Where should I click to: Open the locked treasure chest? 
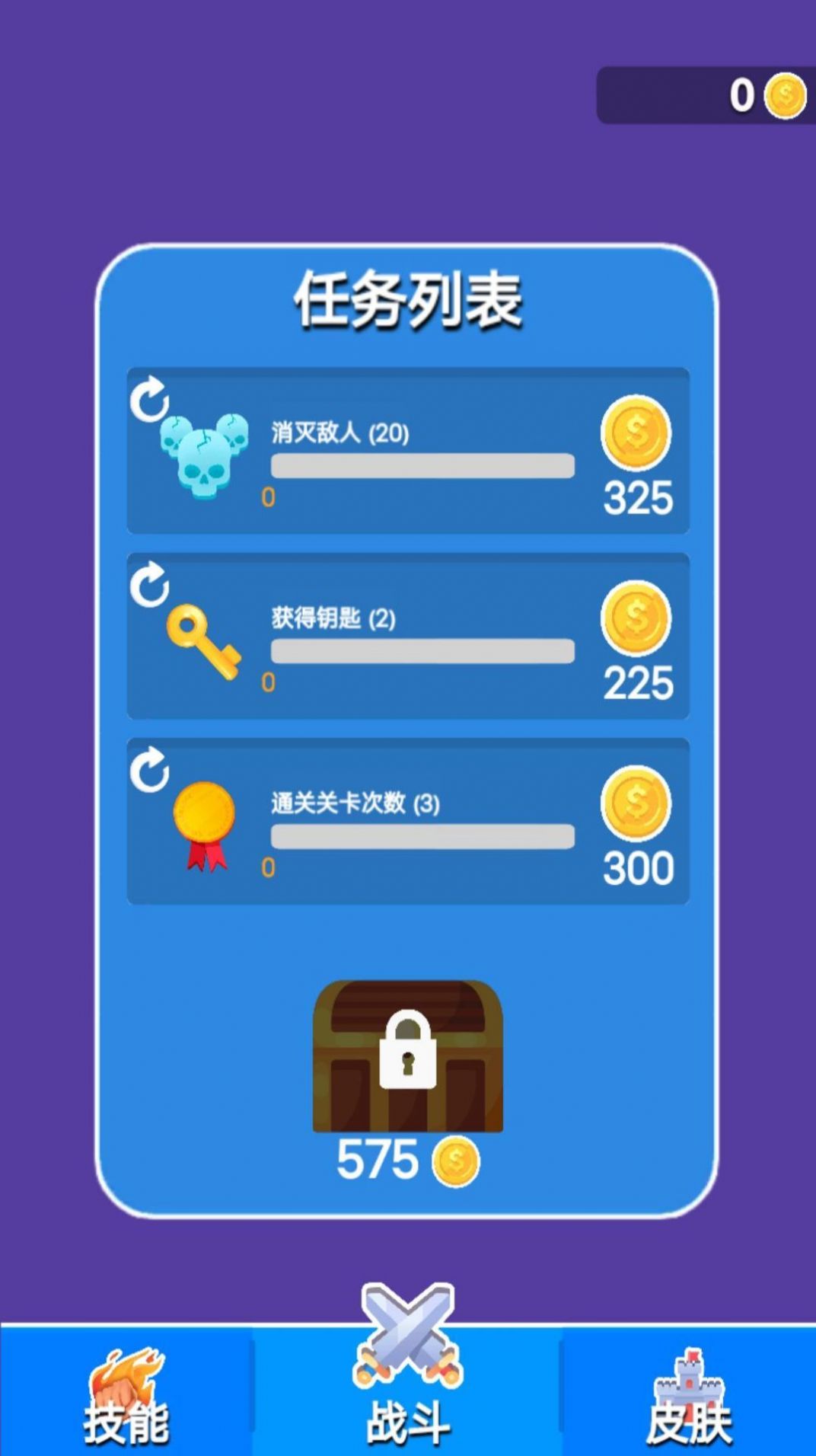tap(407, 1057)
